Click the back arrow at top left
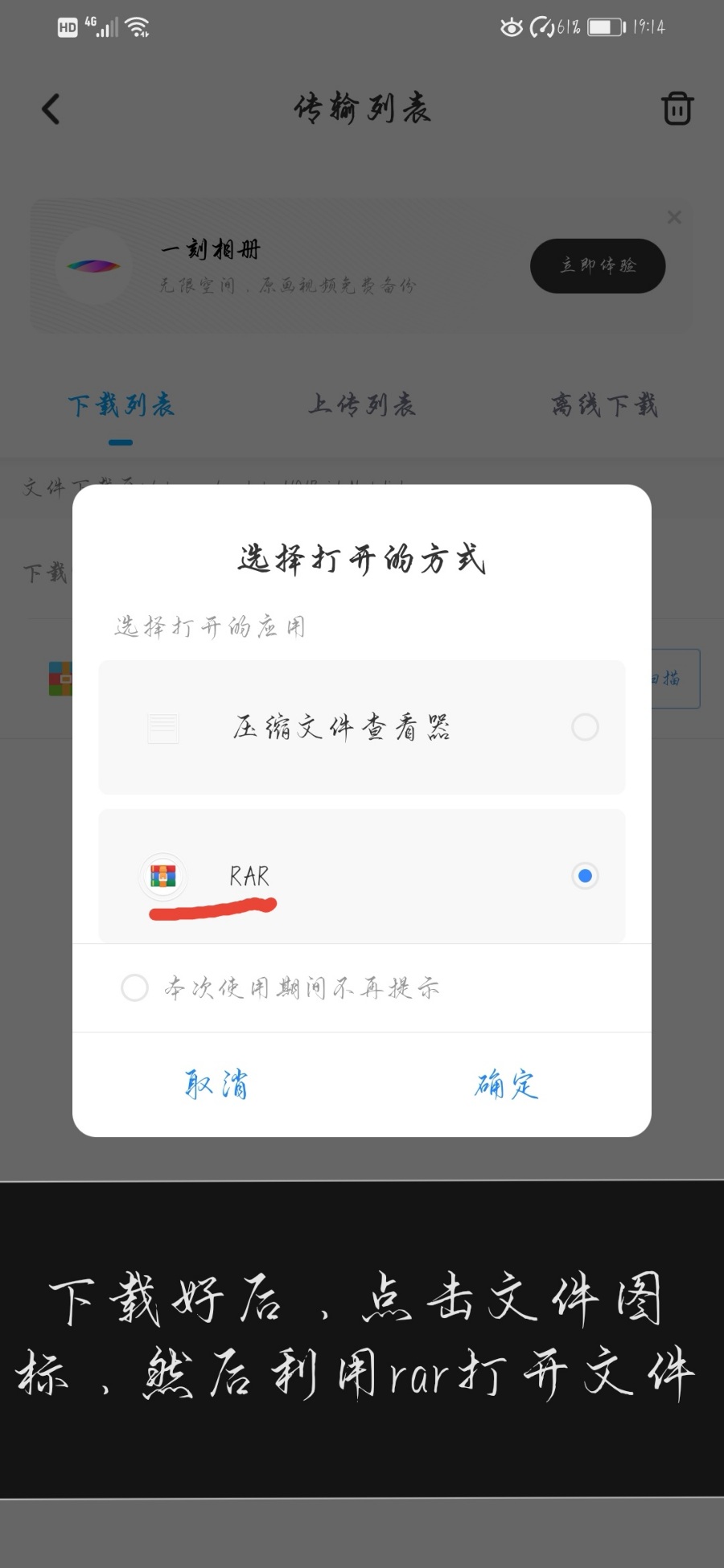 point(51,108)
